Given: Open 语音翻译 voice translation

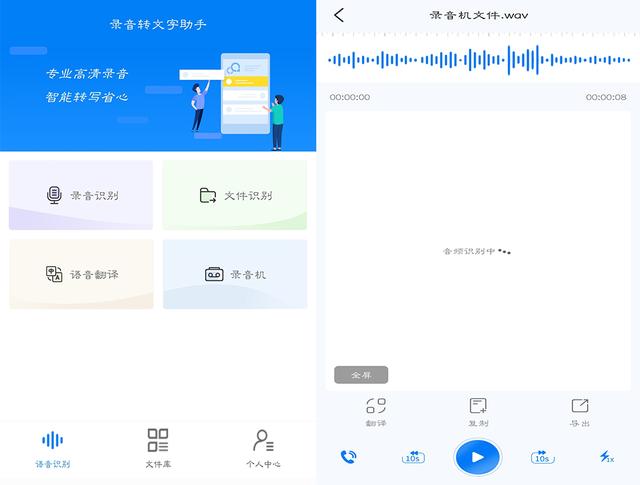Looking at the screenshot, I should tap(81, 273).
